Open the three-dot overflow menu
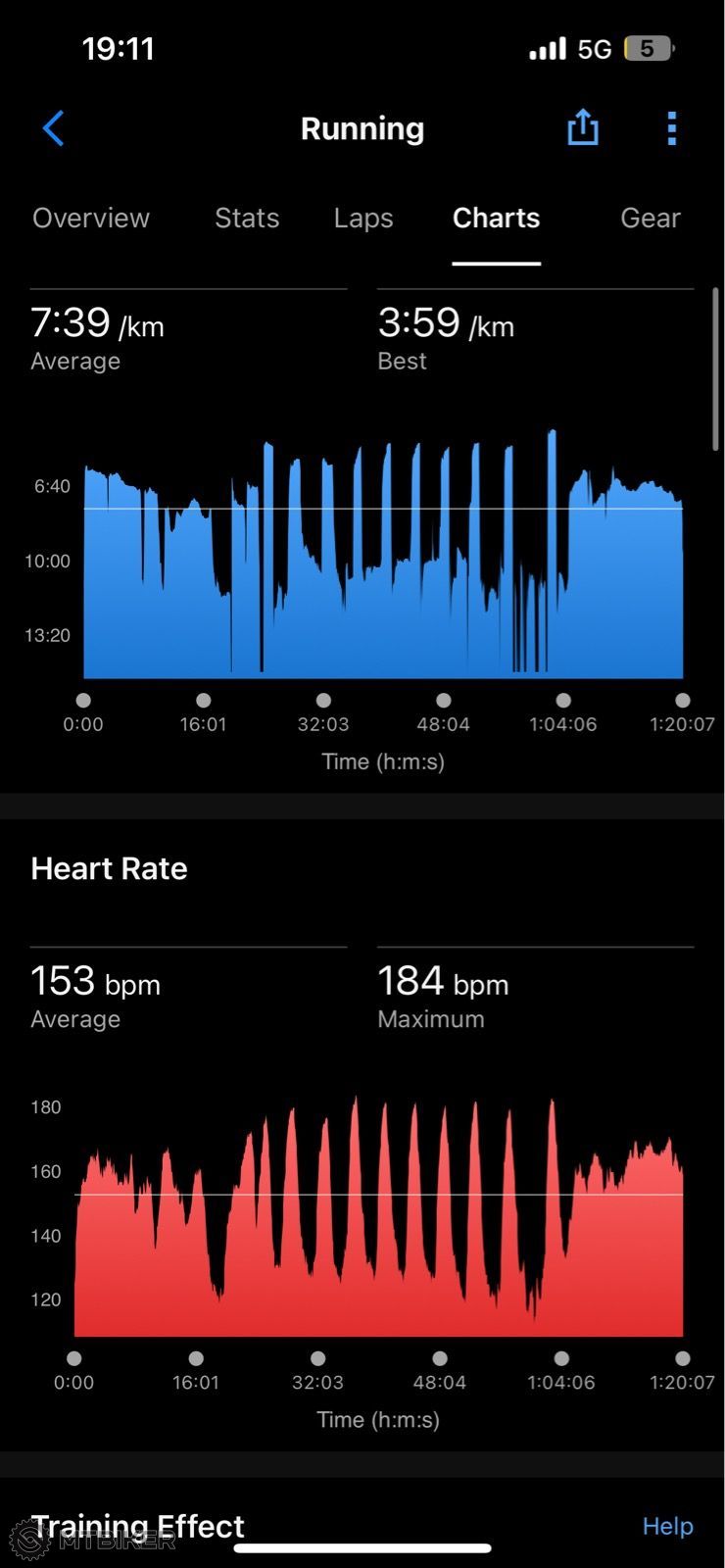725x1568 pixels. click(671, 128)
